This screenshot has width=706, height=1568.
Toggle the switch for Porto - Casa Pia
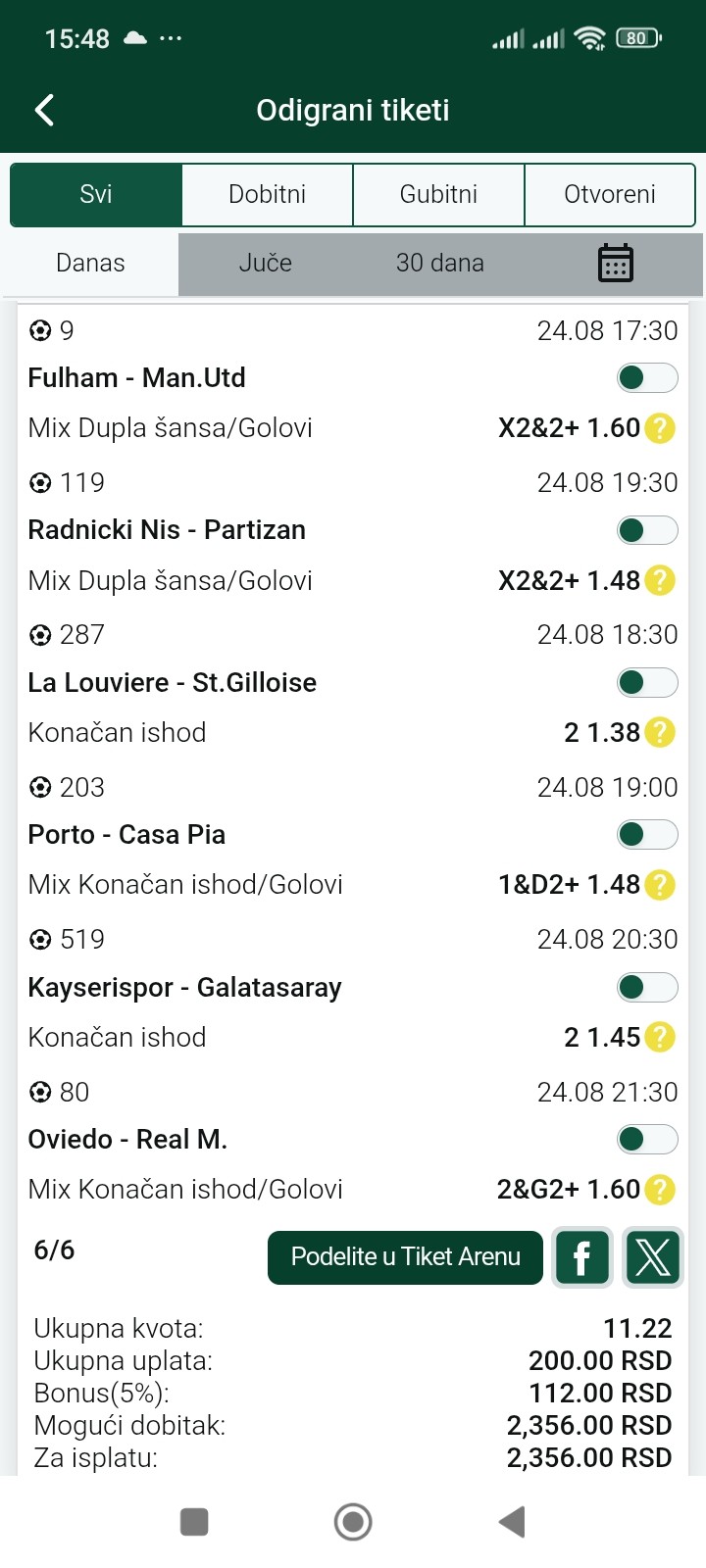[x=647, y=834]
